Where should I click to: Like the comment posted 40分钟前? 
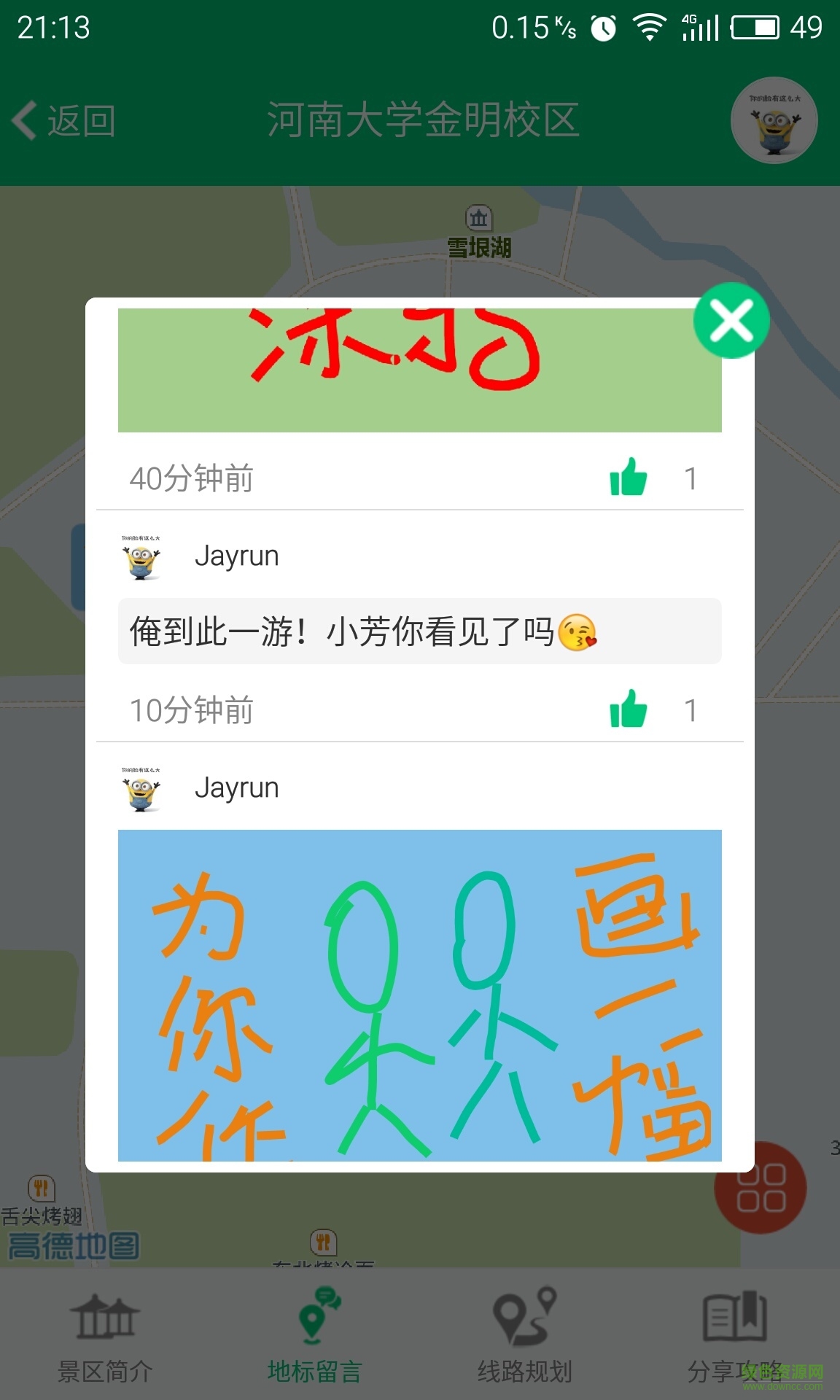tap(629, 478)
